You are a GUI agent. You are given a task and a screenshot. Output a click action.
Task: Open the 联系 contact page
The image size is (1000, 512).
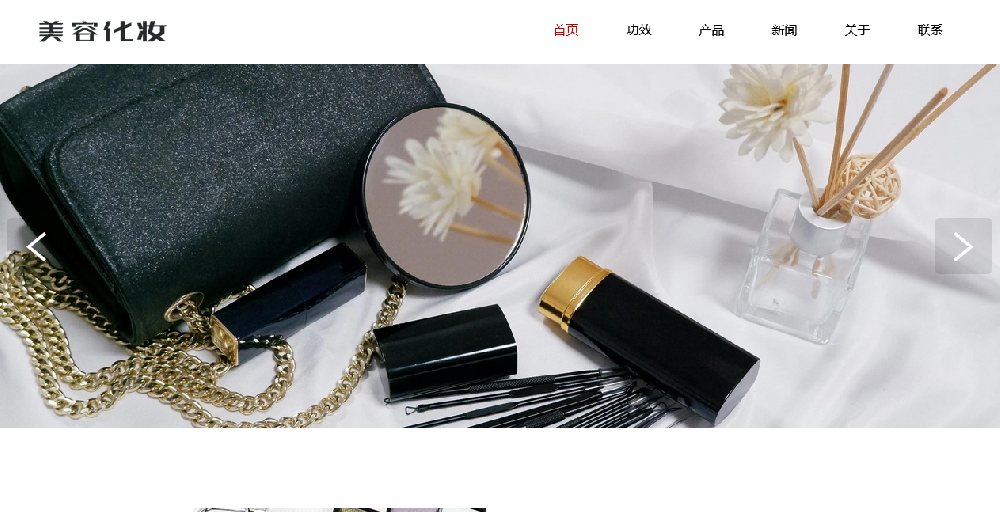tap(930, 30)
